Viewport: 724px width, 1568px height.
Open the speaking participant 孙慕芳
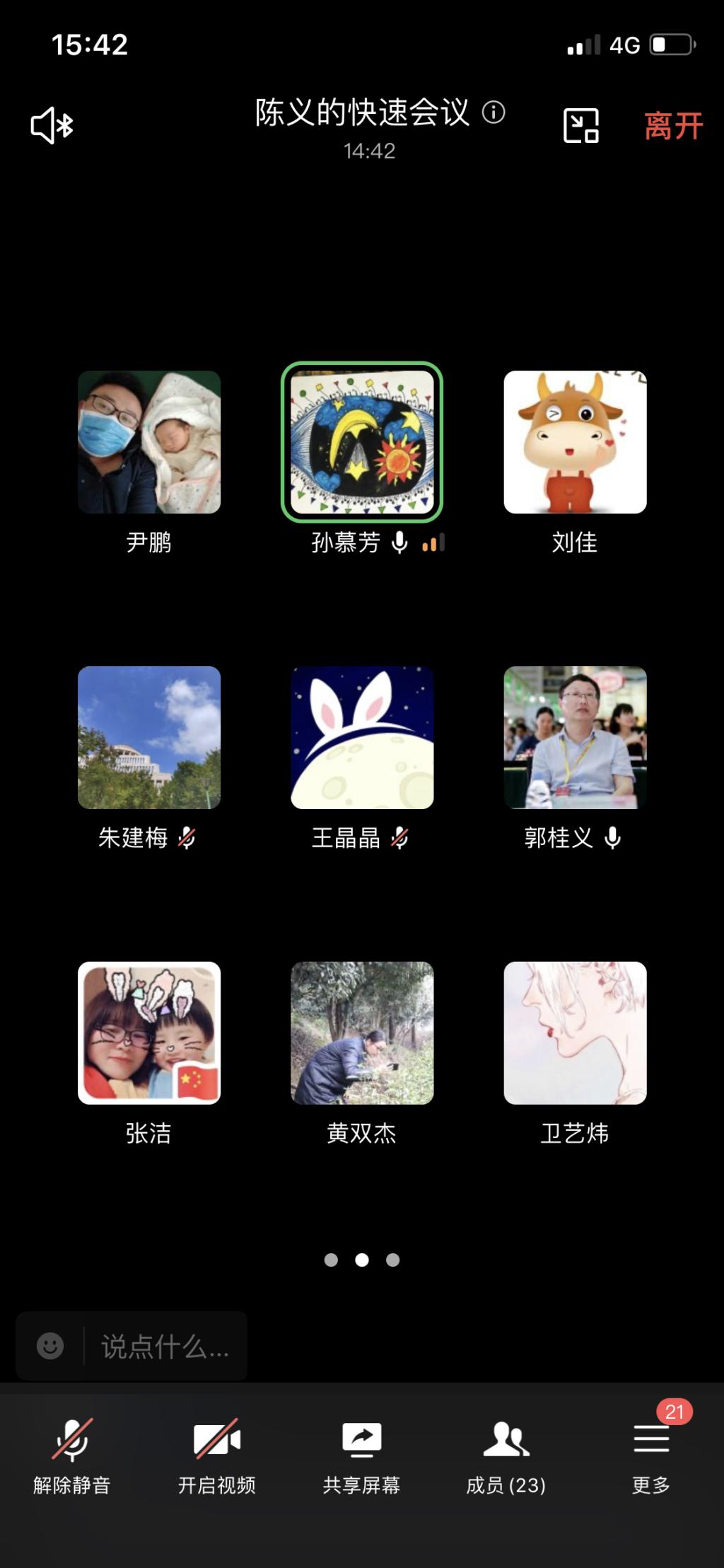(362, 442)
